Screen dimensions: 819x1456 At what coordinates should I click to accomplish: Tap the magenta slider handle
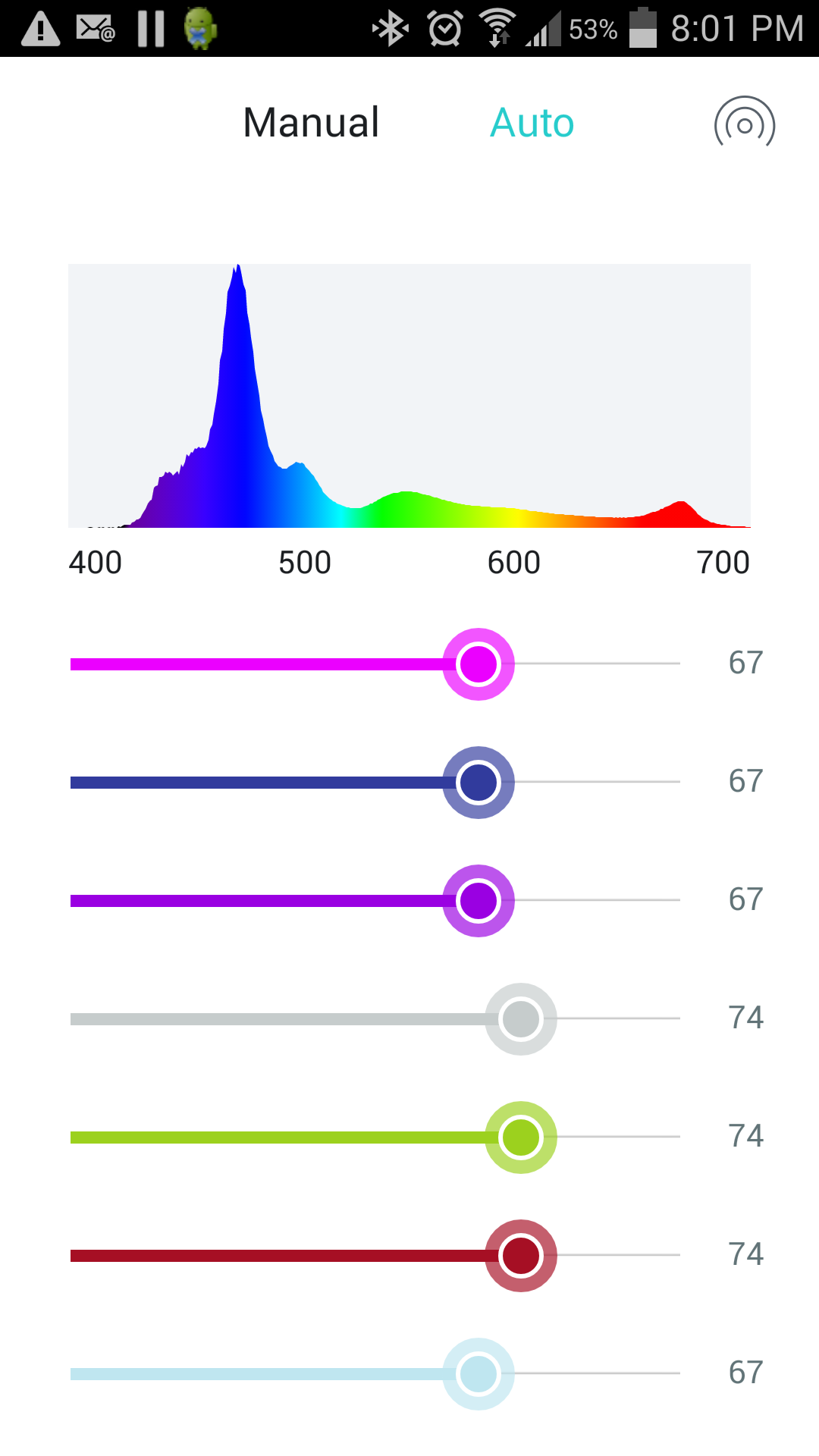(x=479, y=664)
